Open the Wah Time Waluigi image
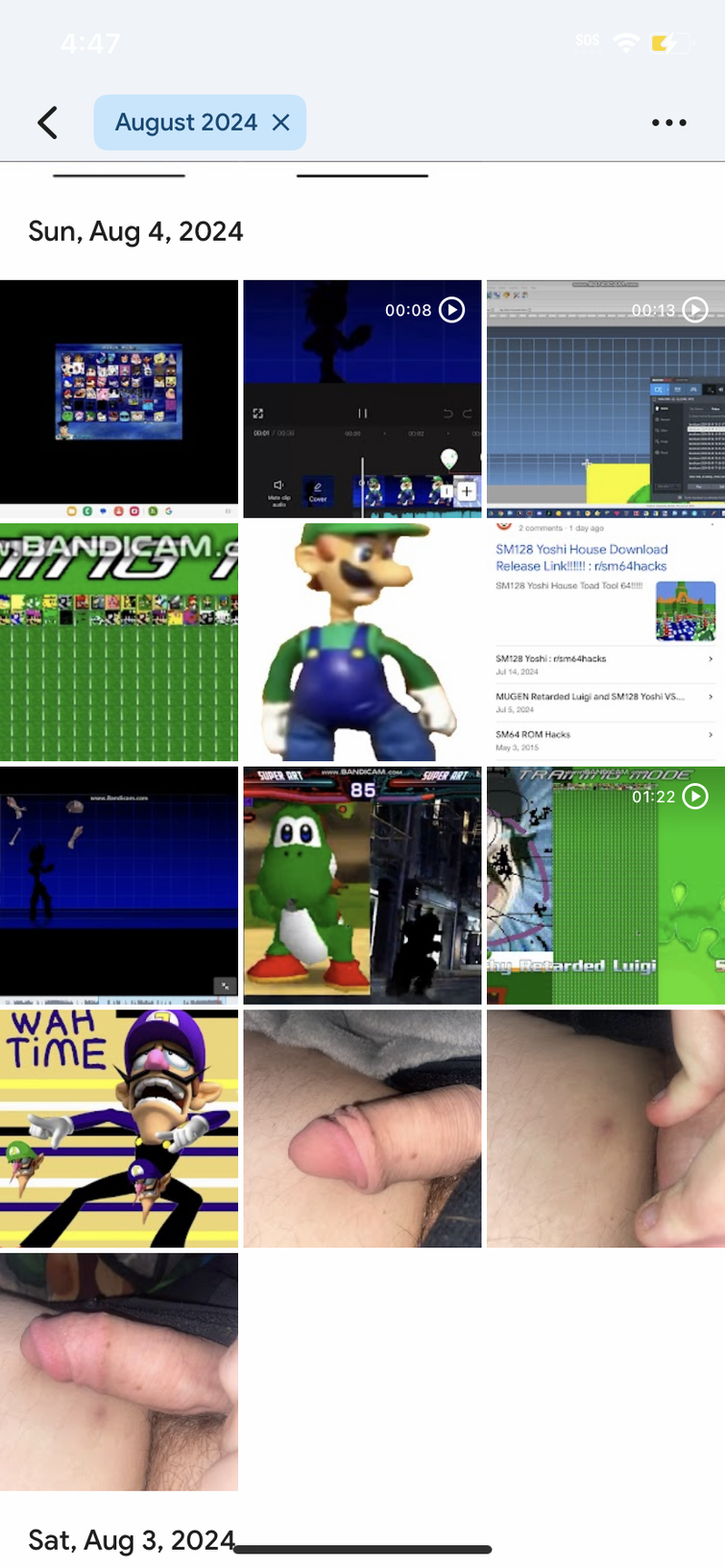The width and height of the screenshot is (725, 1568). tap(119, 1128)
